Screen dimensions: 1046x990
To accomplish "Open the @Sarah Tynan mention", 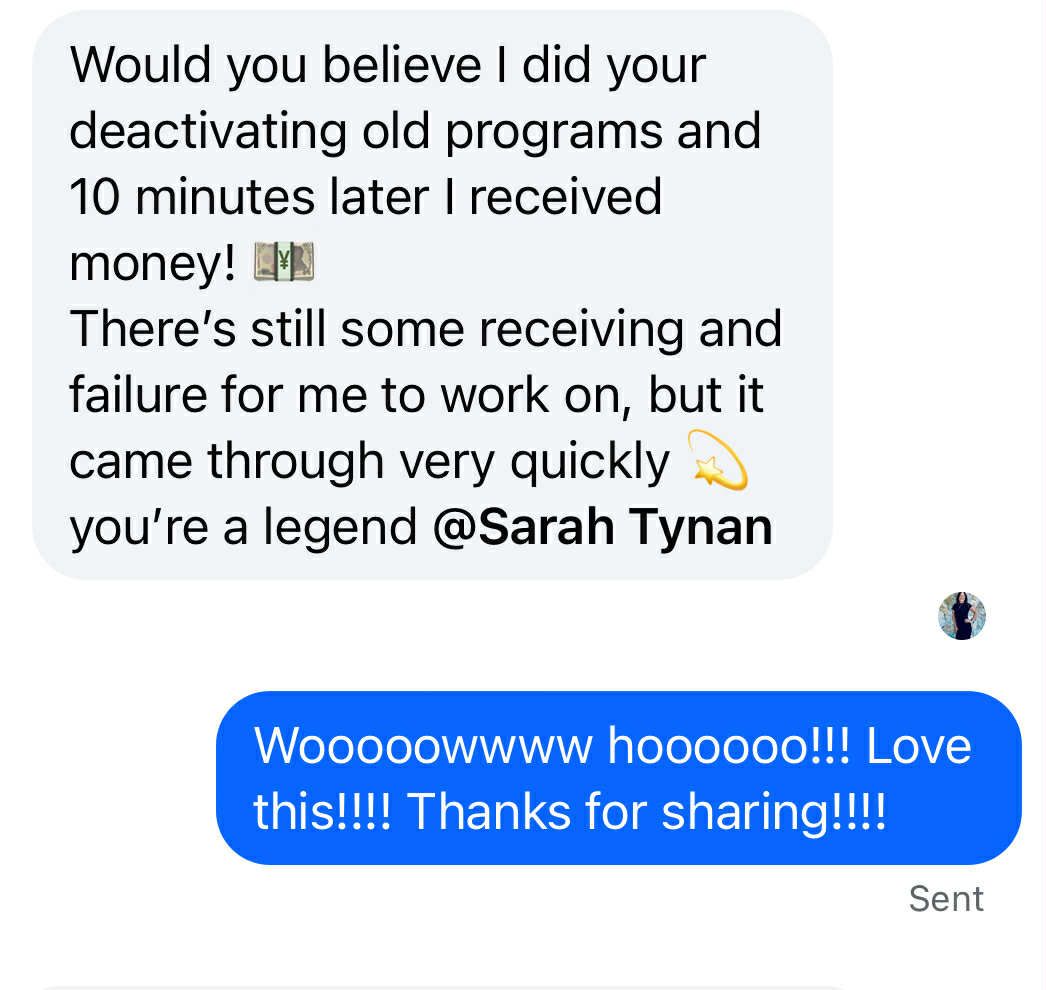I will (x=602, y=527).
